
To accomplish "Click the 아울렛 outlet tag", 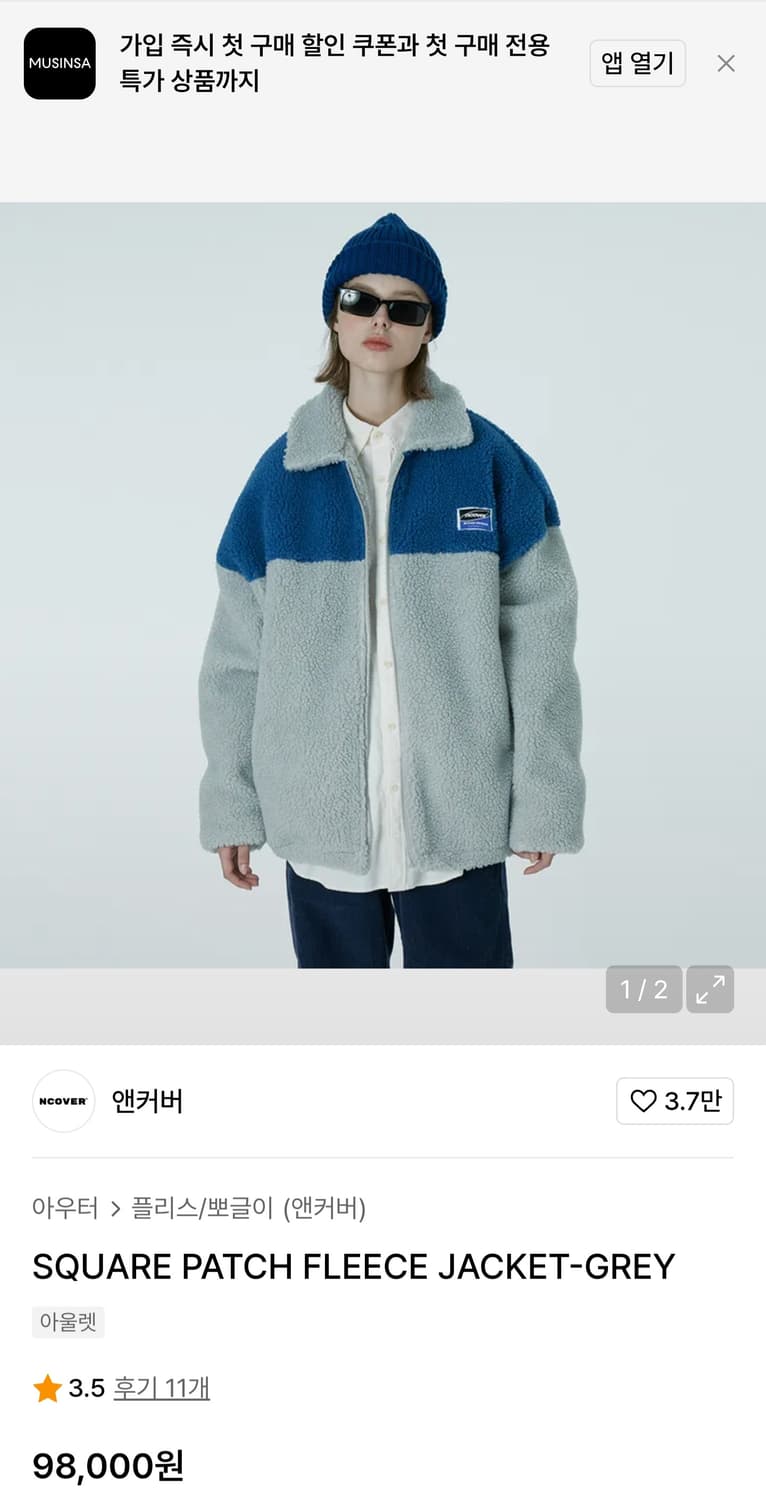I will 68,1322.
